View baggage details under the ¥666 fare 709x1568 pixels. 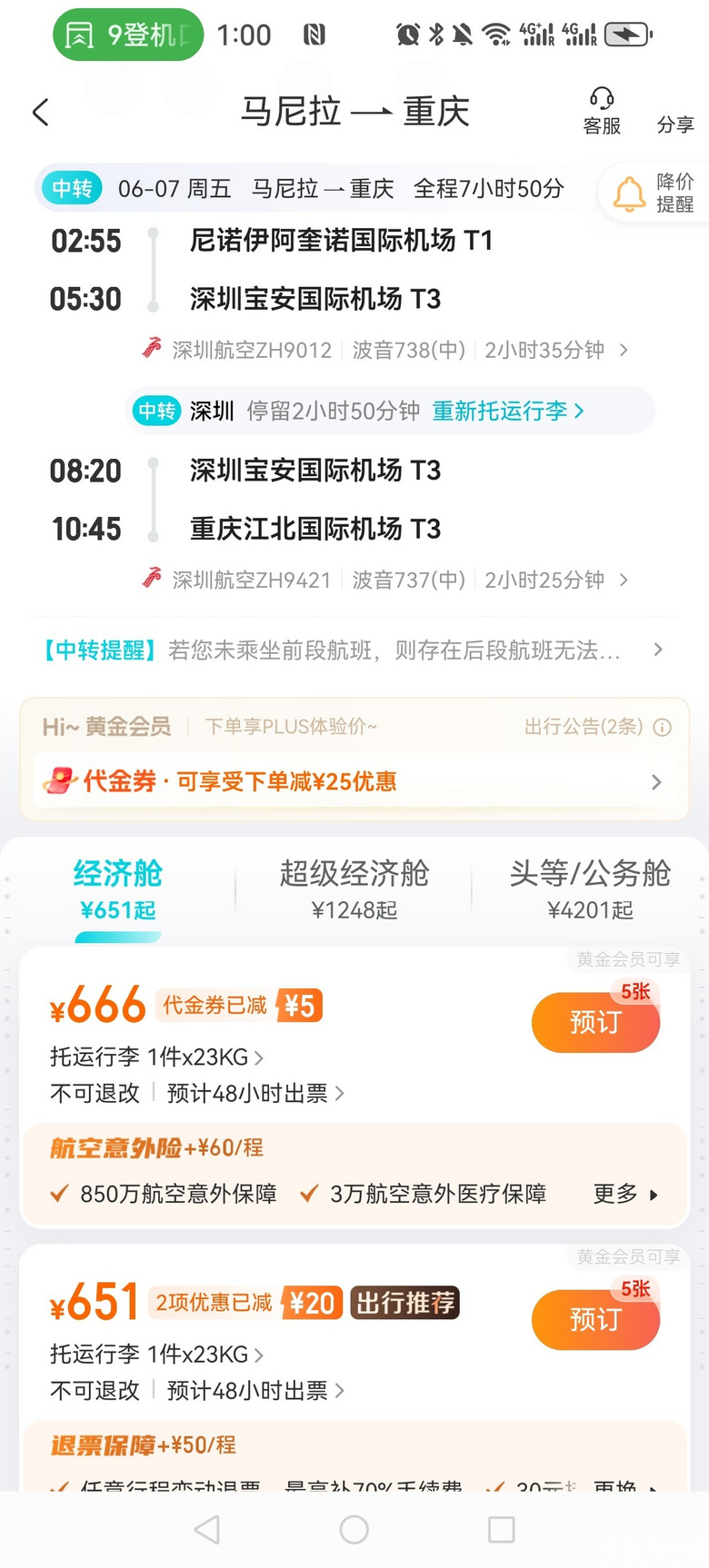tap(156, 1057)
